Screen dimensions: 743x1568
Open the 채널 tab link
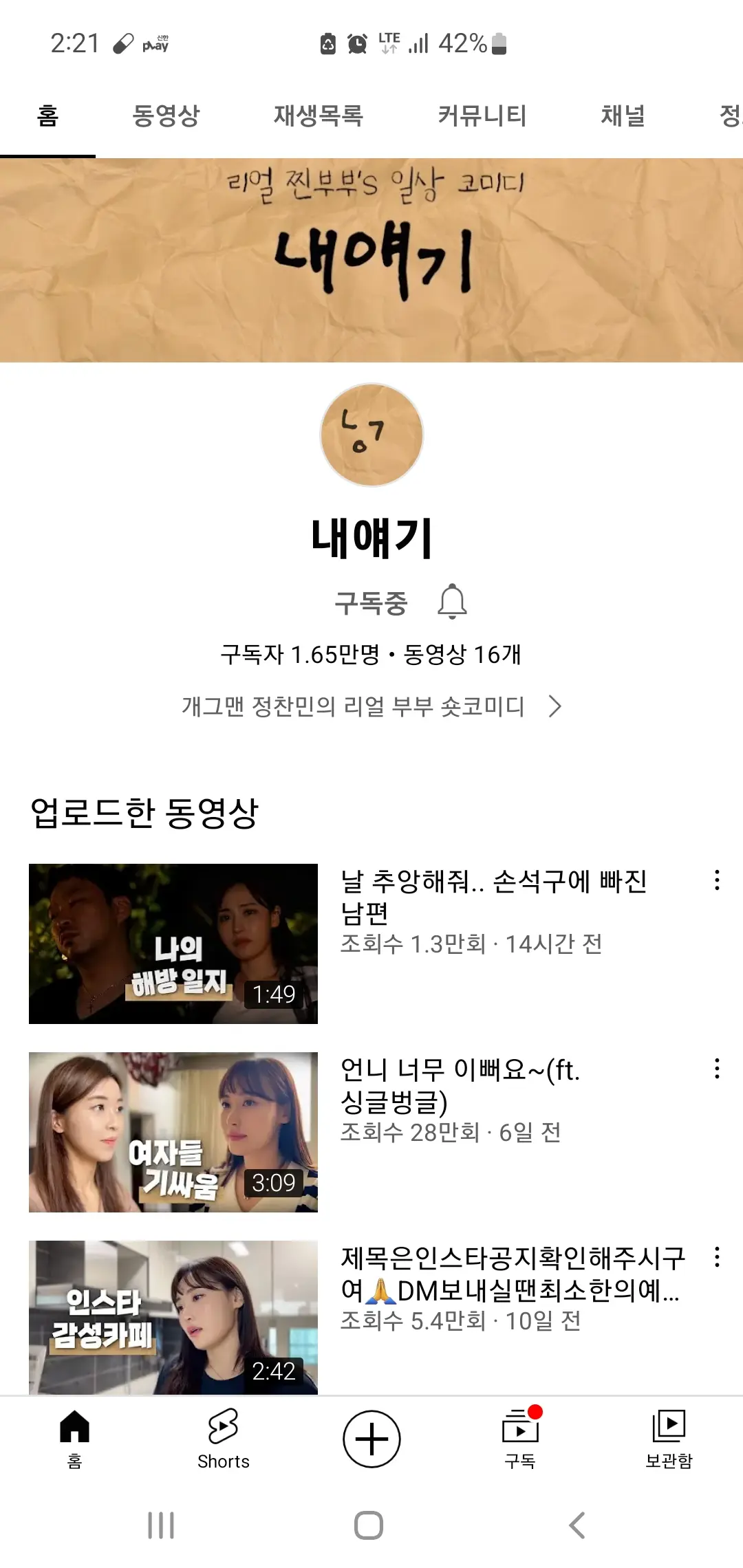click(x=623, y=116)
